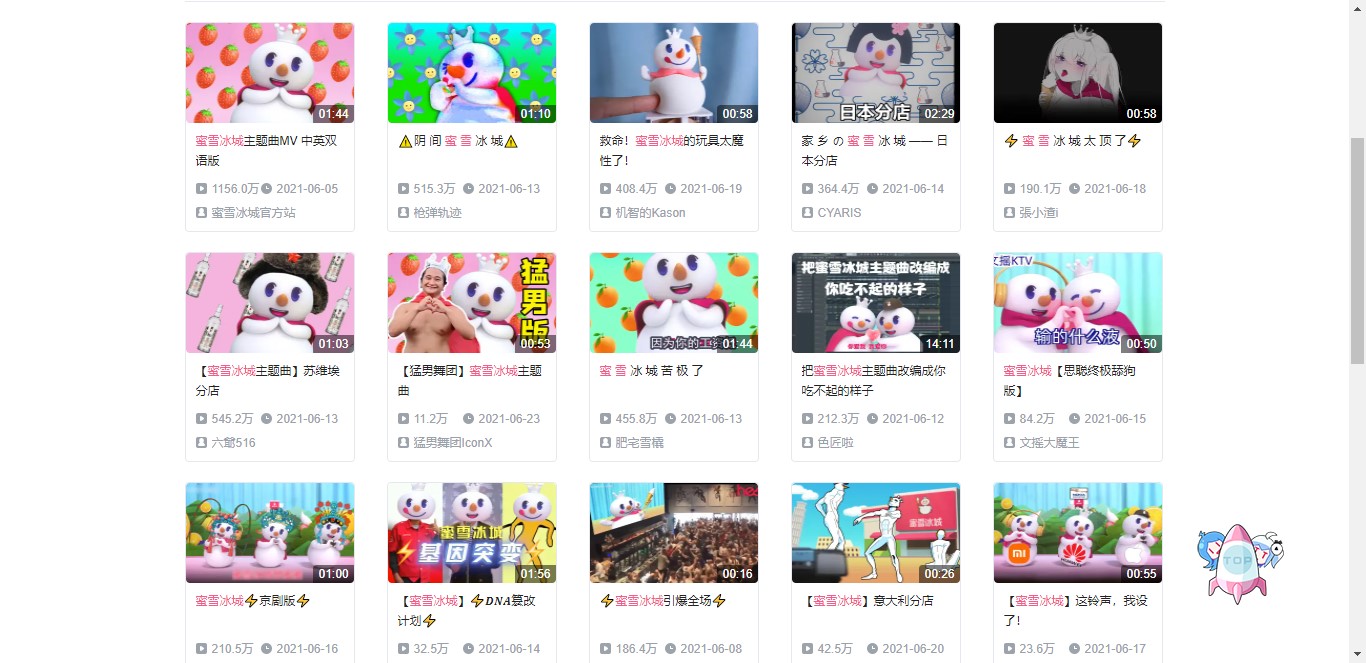The width and height of the screenshot is (1366, 663).
Task: Play the 意大利分店 video
Action: [x=875, y=533]
